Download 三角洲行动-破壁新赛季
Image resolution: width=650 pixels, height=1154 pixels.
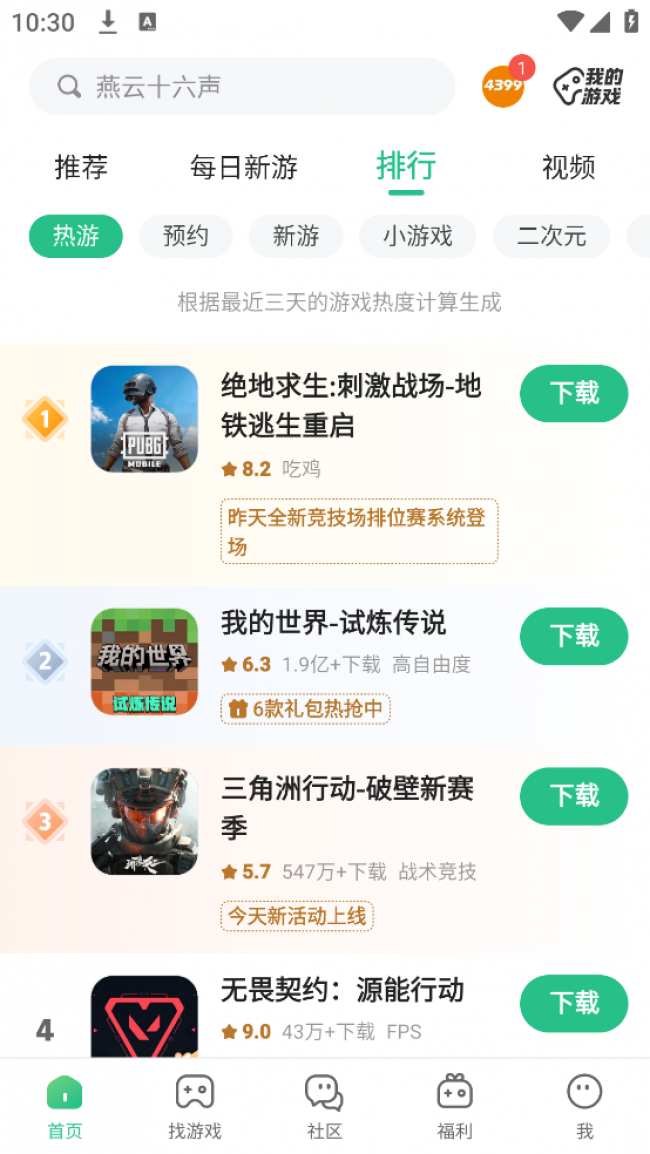point(574,796)
